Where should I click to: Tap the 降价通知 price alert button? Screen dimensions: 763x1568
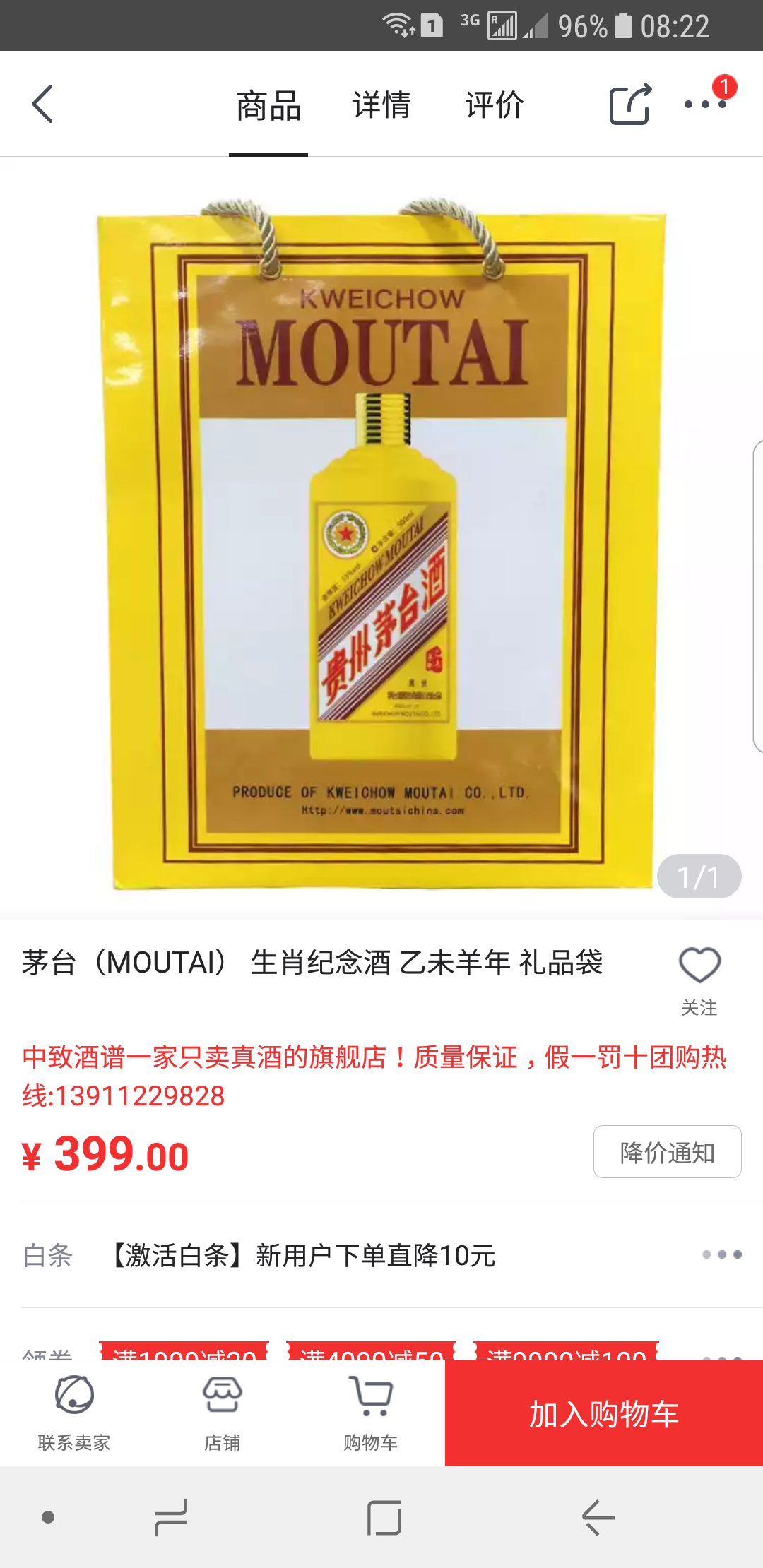(667, 1152)
